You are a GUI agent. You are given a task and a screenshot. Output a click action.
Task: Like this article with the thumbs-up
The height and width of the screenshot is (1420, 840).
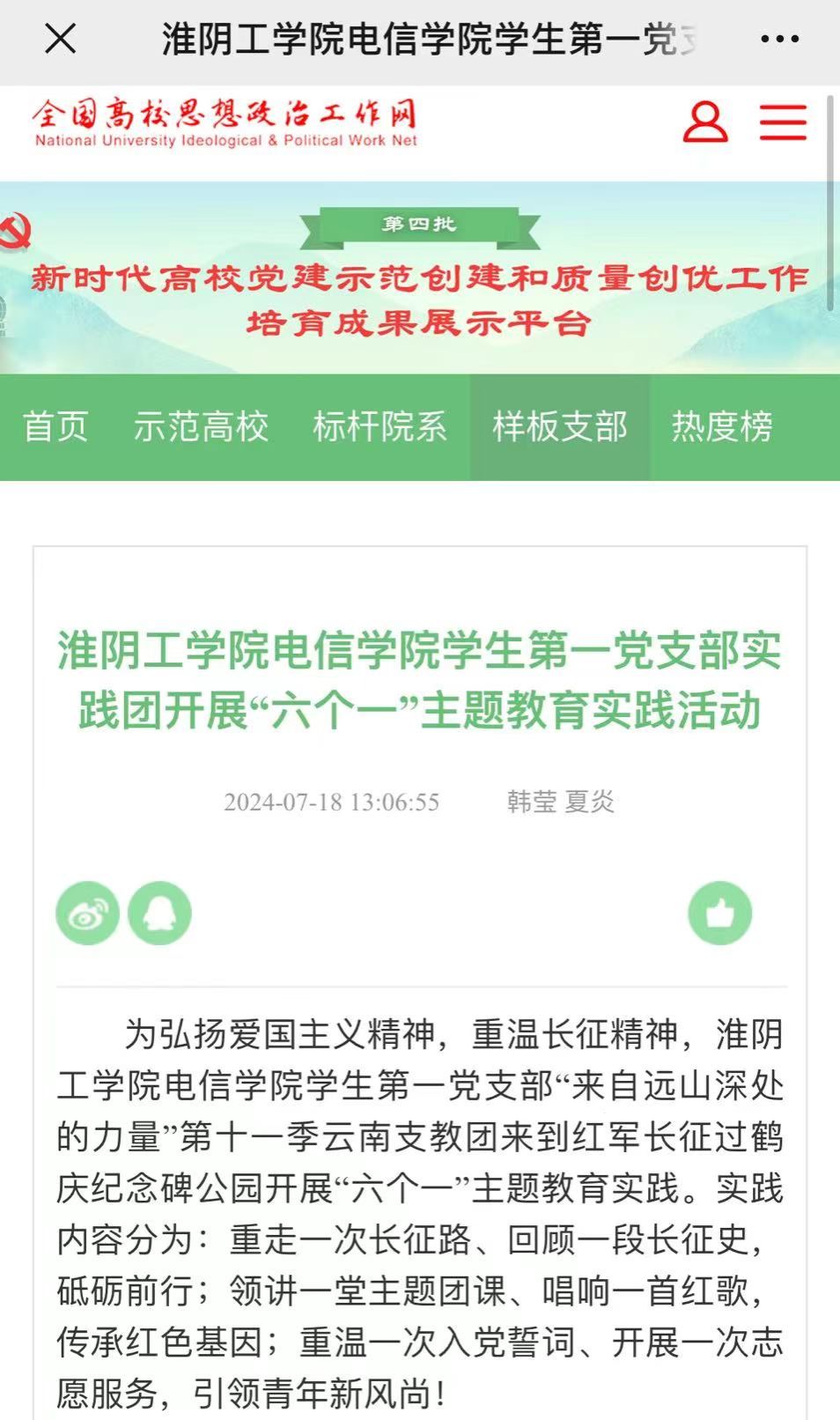(719, 913)
